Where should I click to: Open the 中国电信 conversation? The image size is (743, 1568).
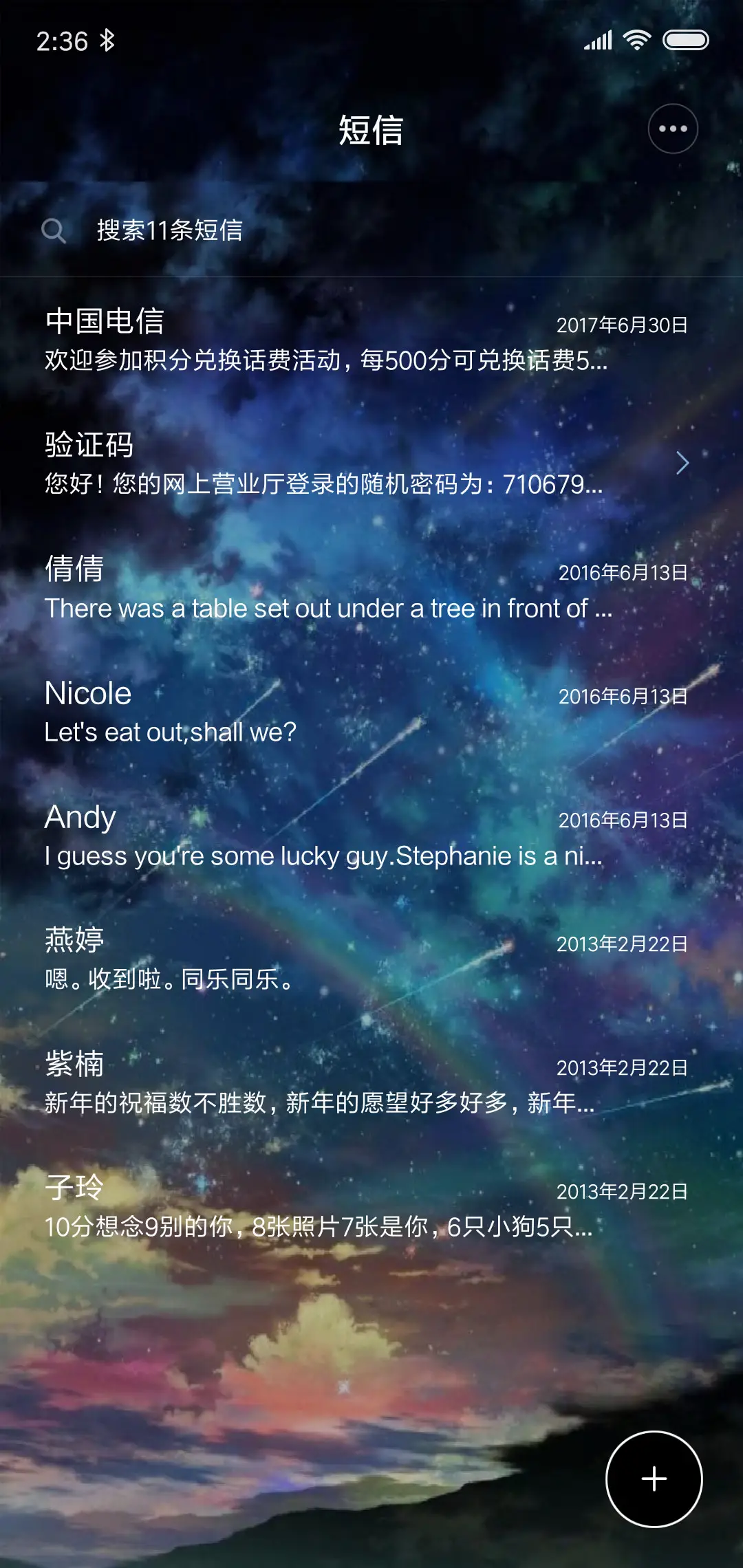coord(275,340)
